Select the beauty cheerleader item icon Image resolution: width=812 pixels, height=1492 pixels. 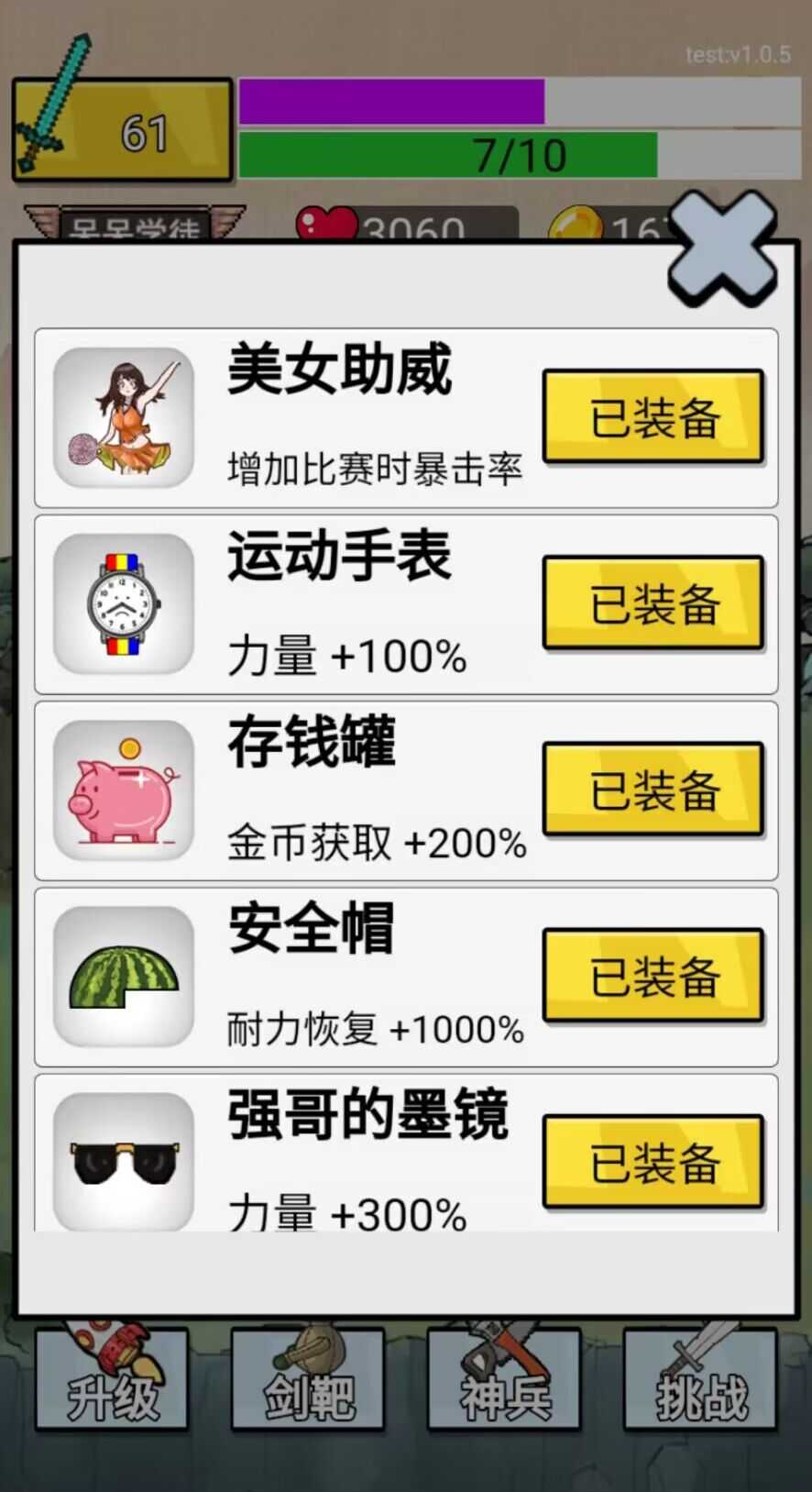pos(124,417)
